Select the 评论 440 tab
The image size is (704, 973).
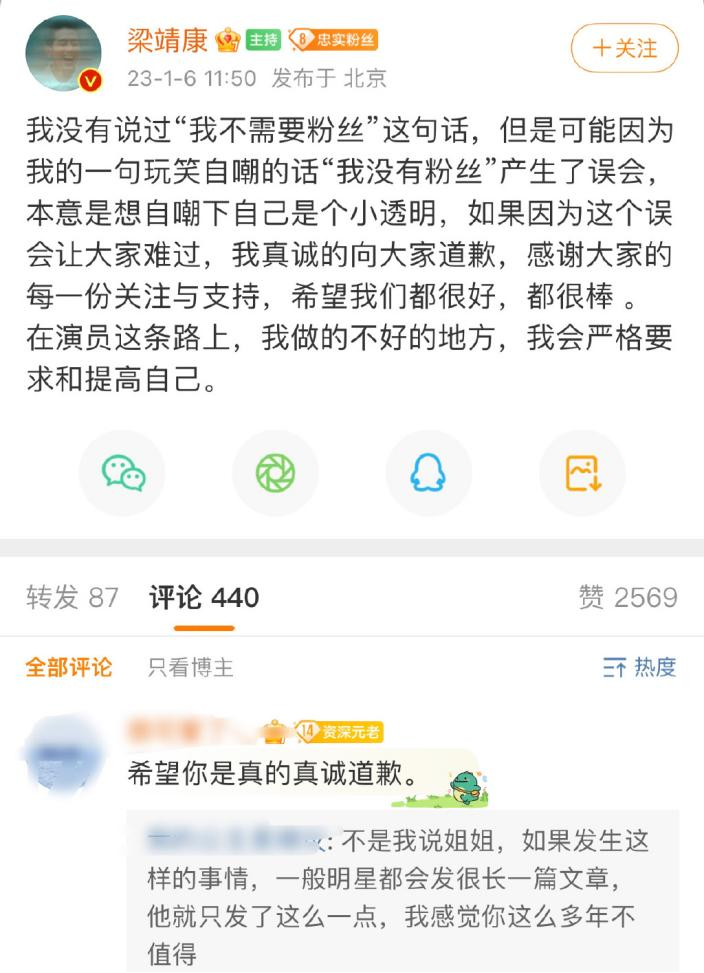coord(204,598)
